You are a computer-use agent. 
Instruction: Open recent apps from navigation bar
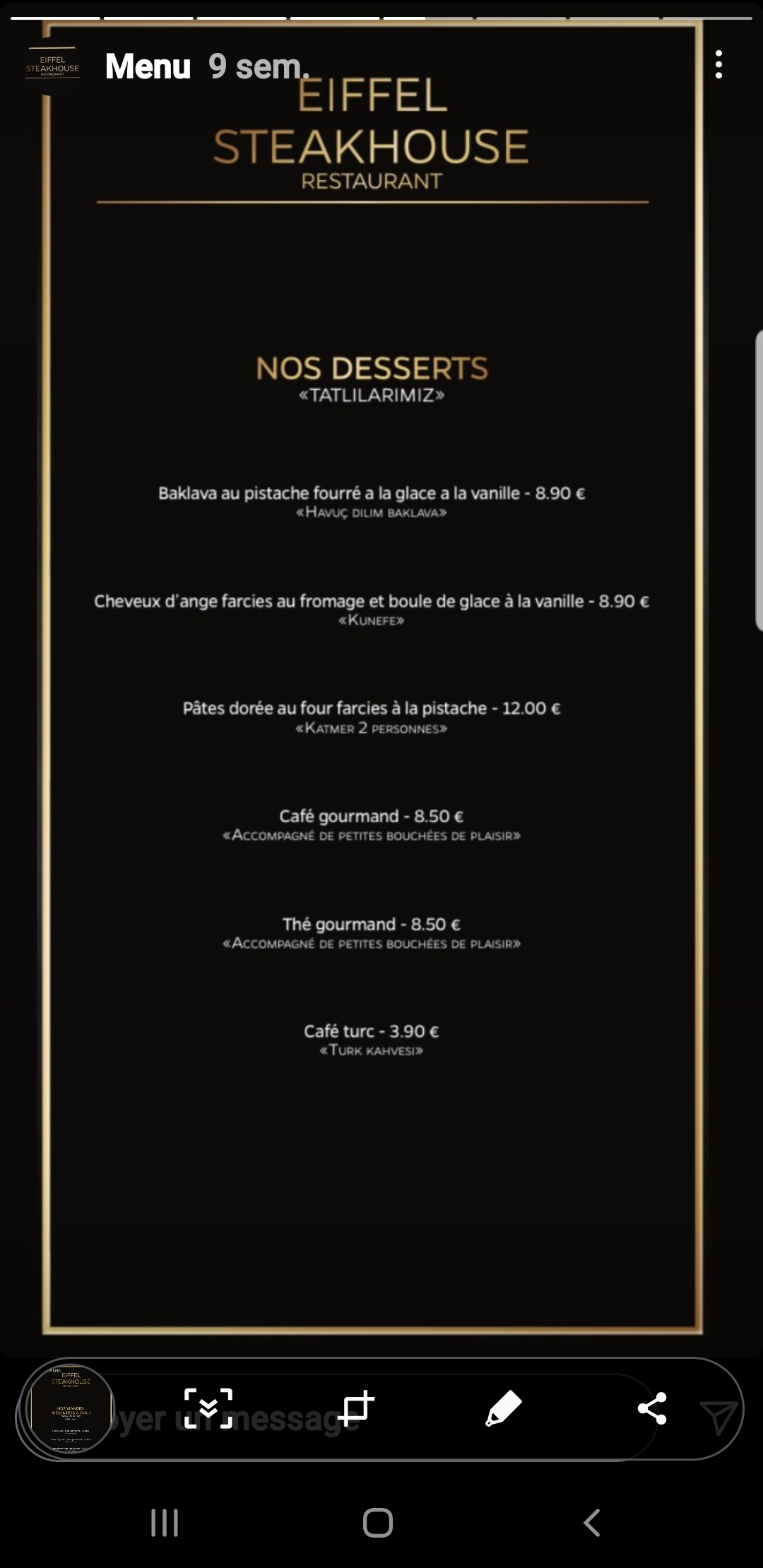click(x=165, y=1523)
